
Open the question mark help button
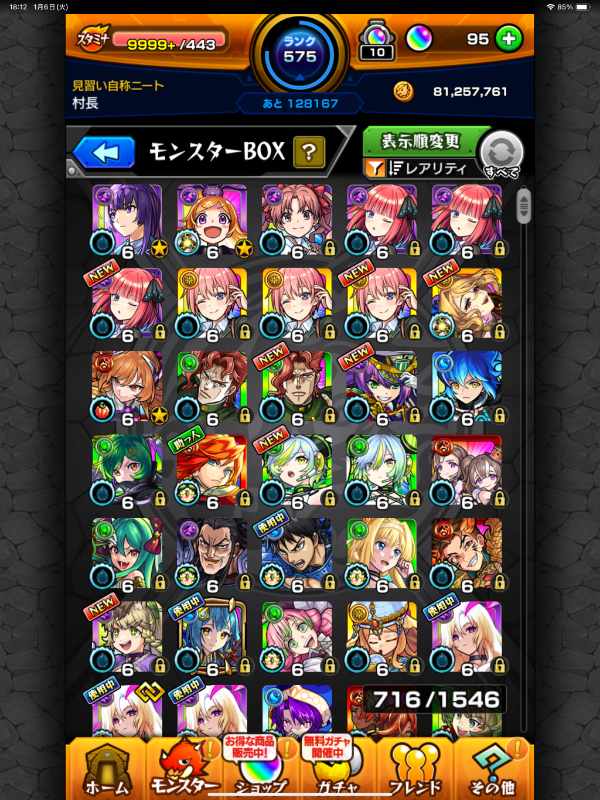310,152
